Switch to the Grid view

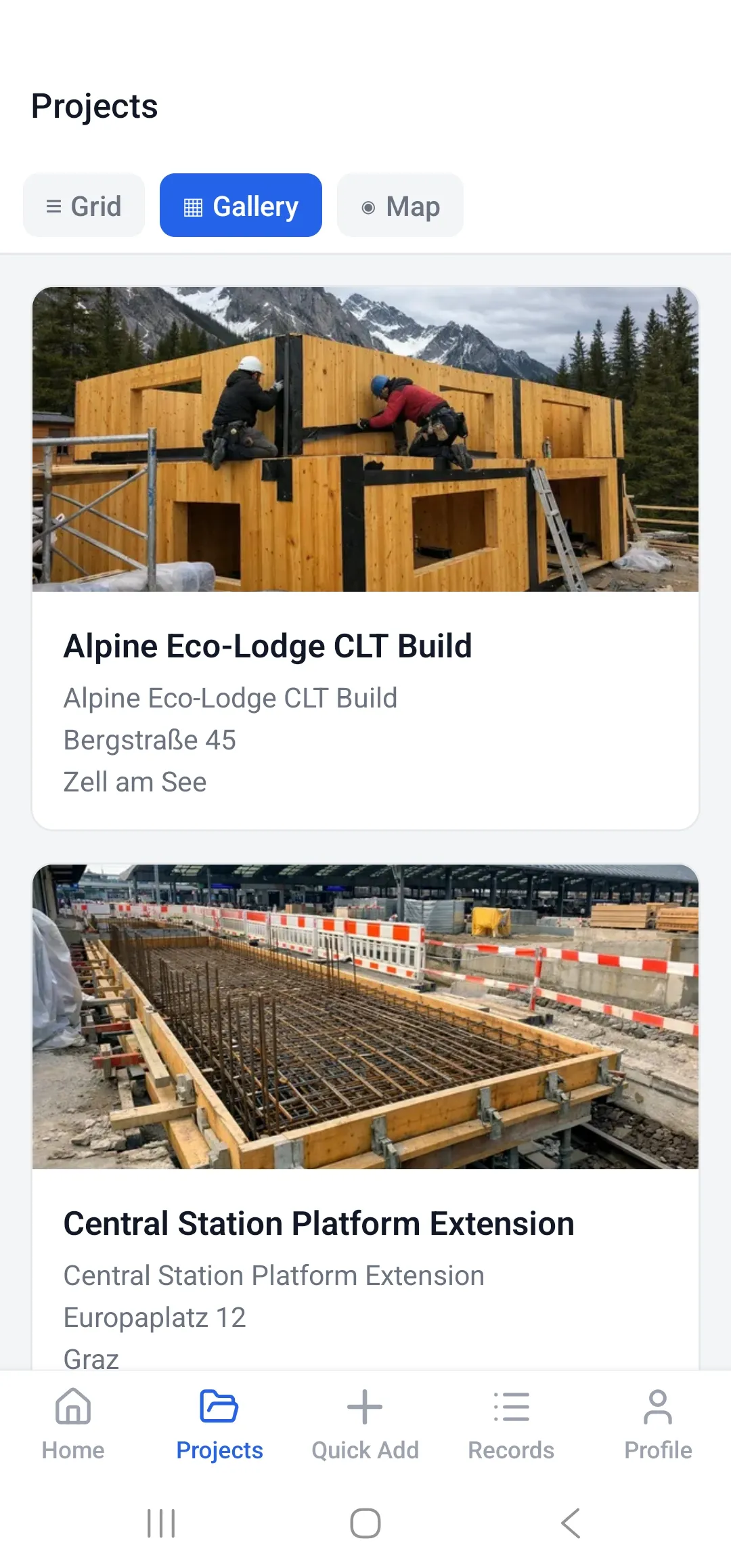pos(84,206)
